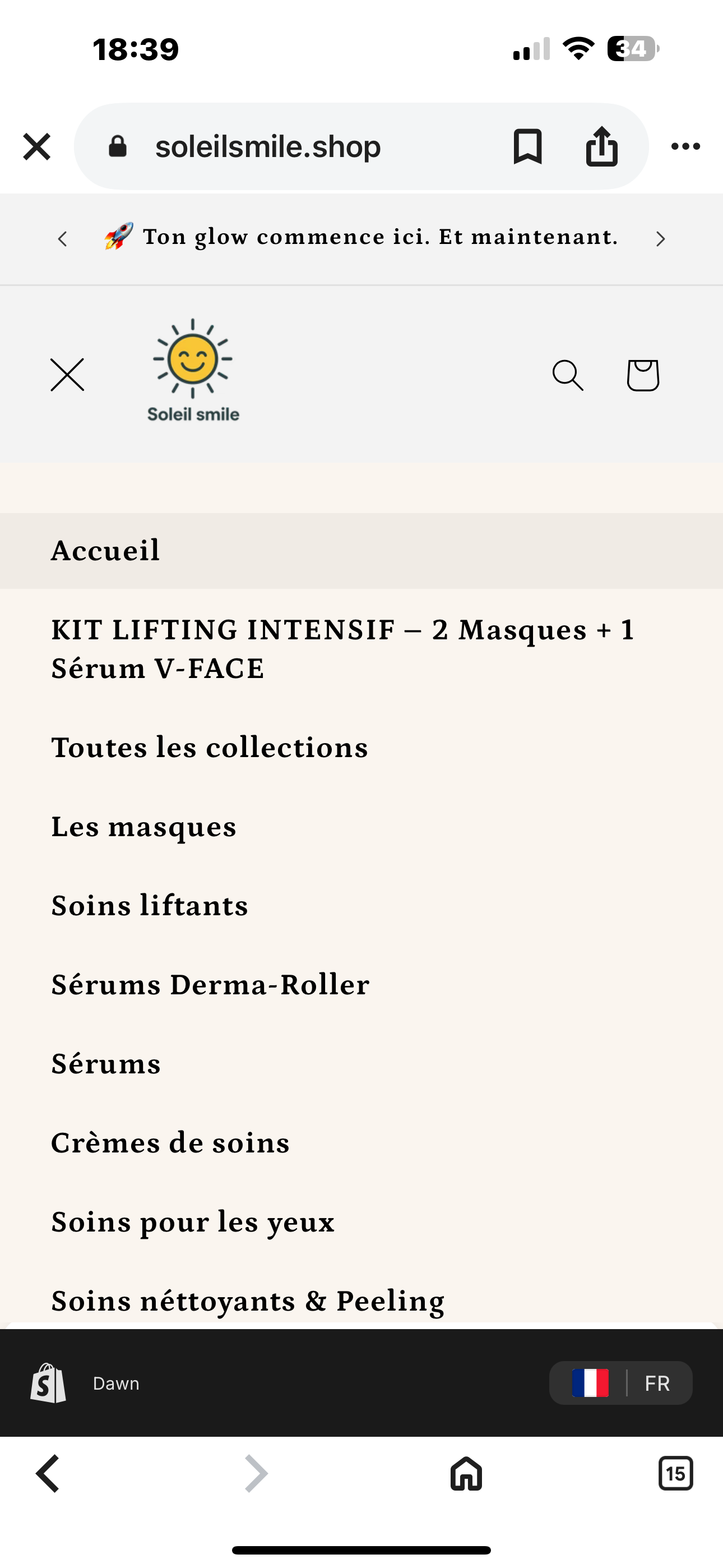Advance announcement bar with right chevron
723x1568 pixels.
[x=660, y=238]
